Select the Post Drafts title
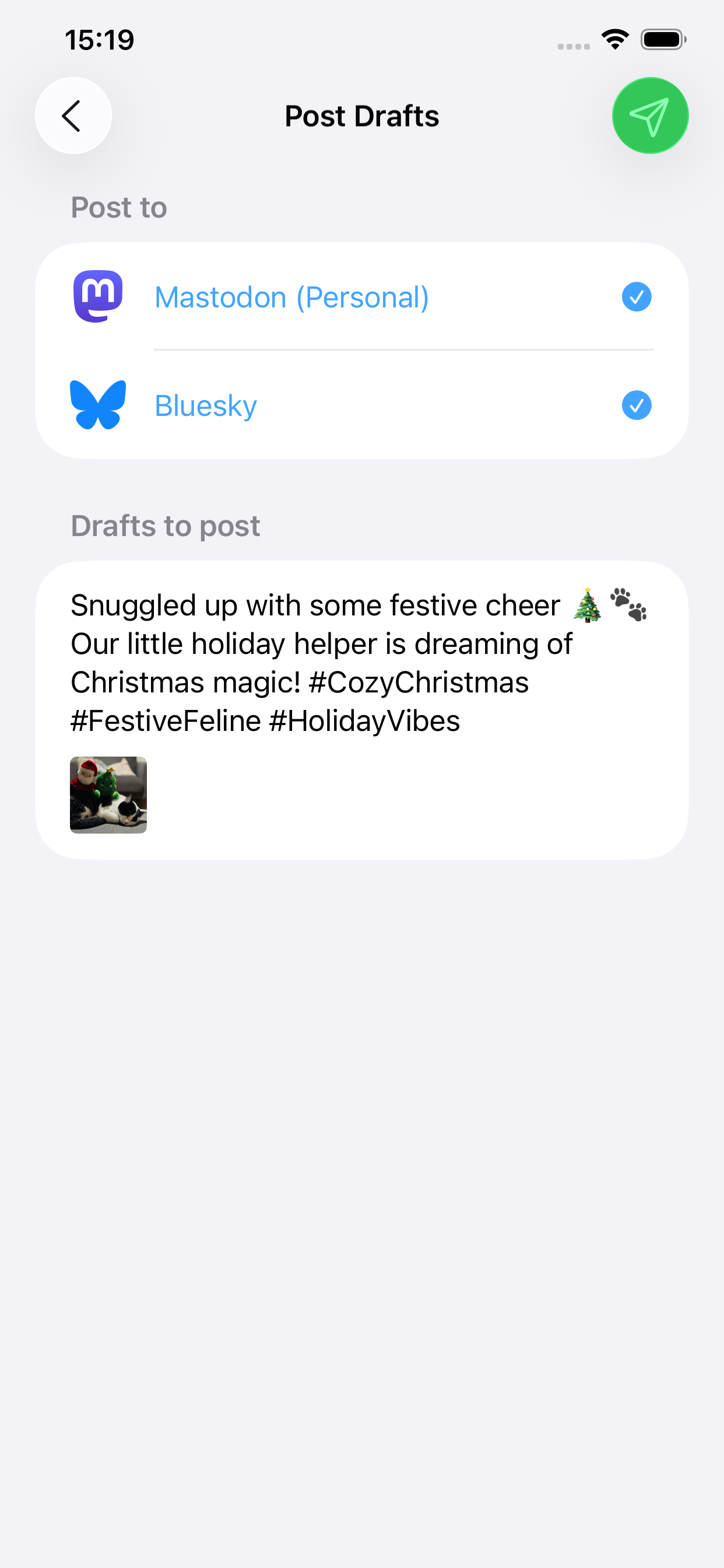724x1568 pixels. pos(361,115)
